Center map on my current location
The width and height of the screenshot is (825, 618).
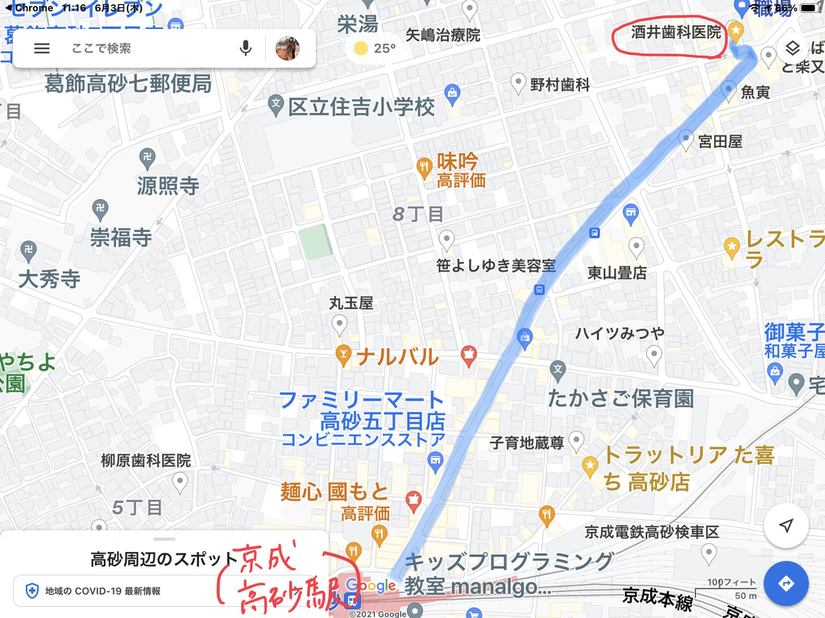786,526
